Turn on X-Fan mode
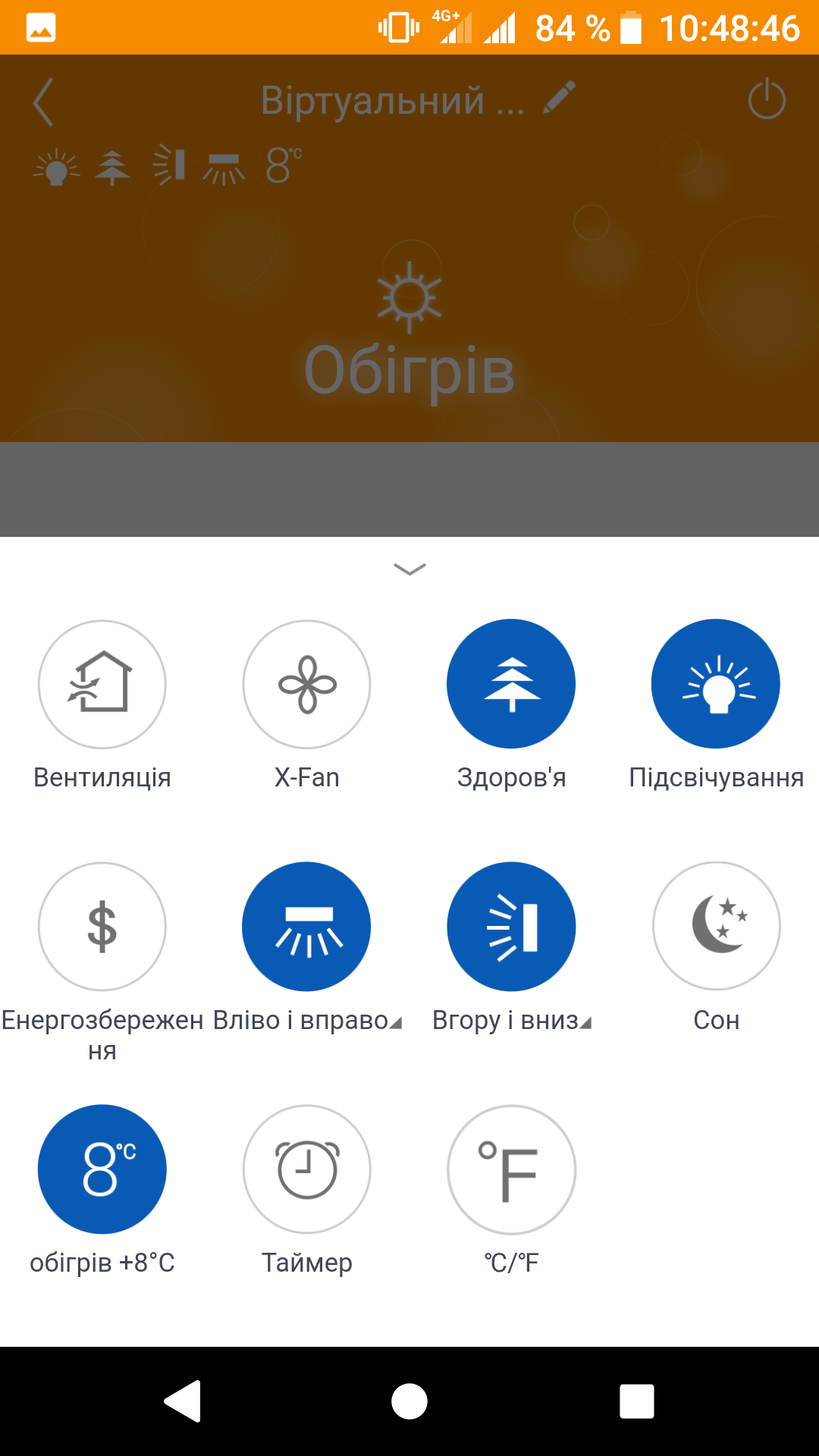Viewport: 819px width, 1456px height. pyautogui.click(x=306, y=684)
